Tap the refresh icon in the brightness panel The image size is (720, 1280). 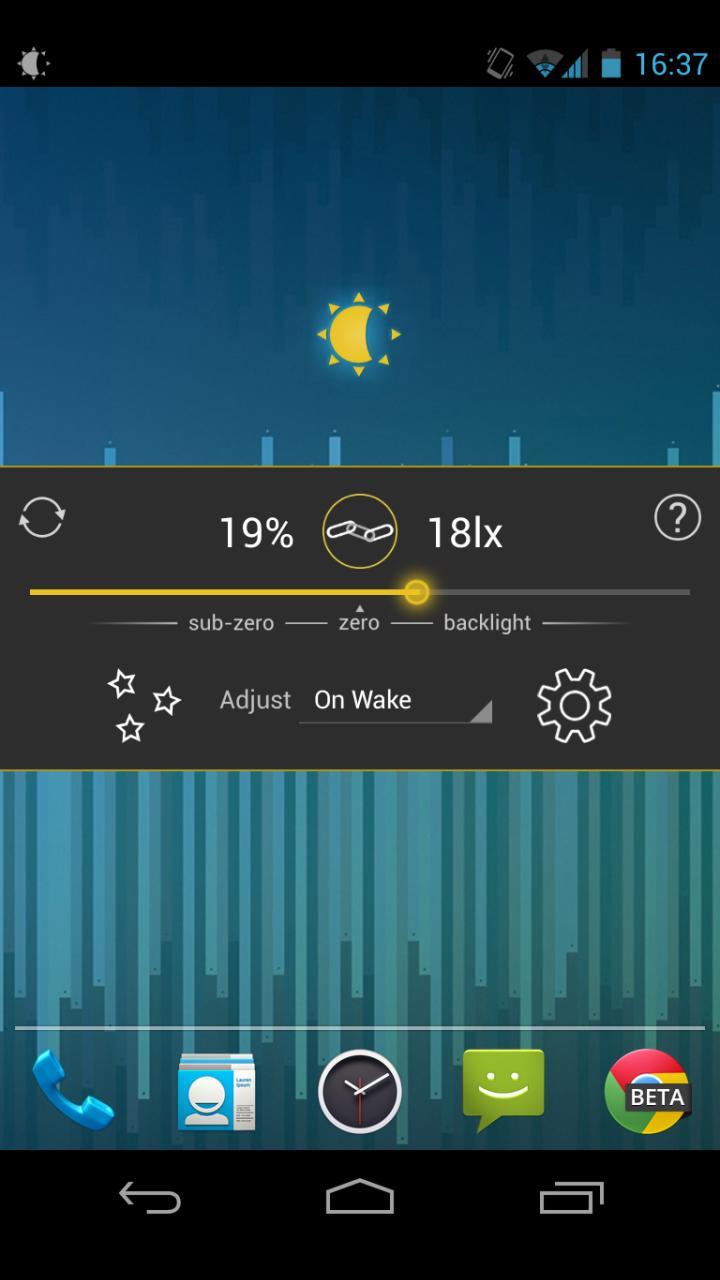(x=42, y=518)
